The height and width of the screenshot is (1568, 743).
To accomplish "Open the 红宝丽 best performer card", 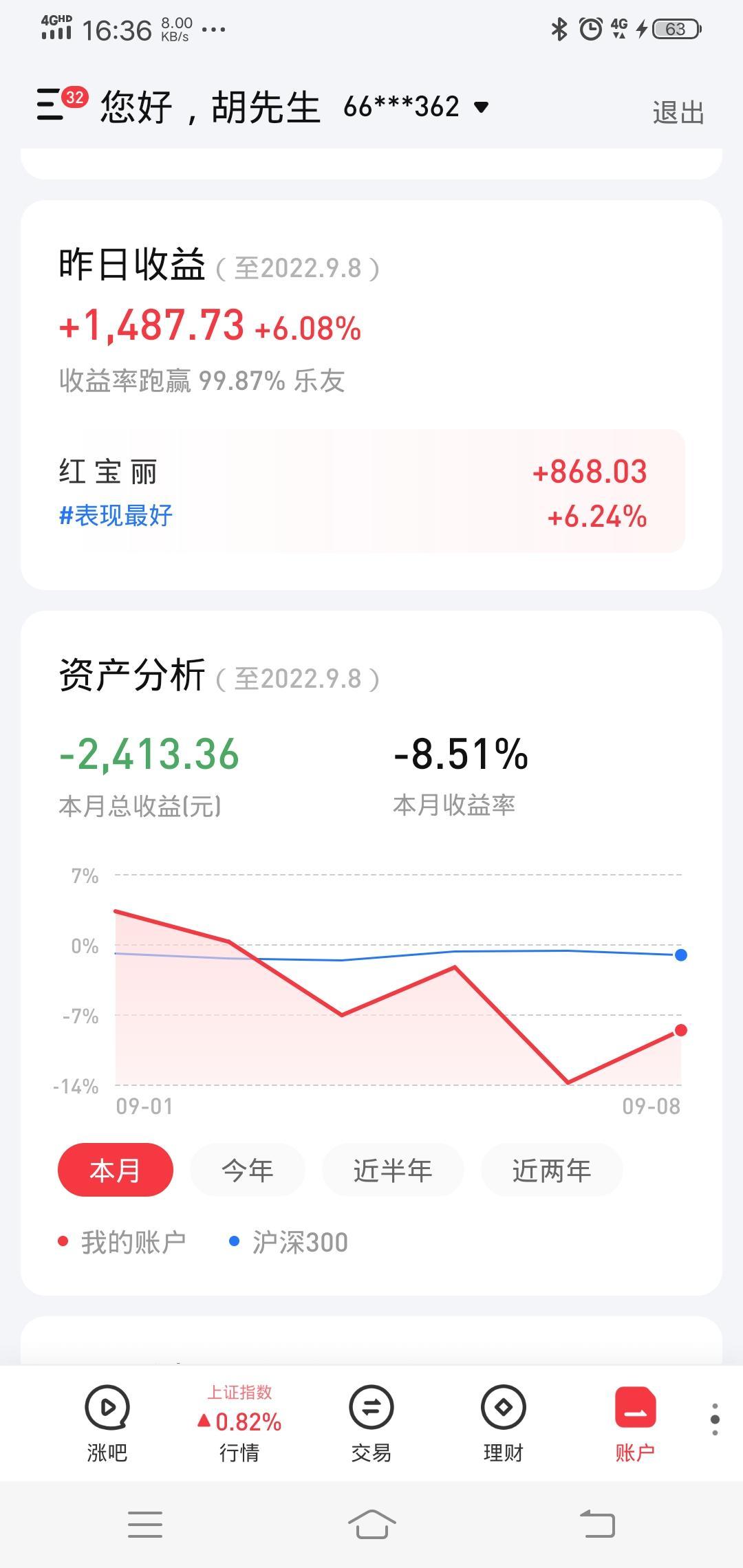I will (371, 491).
